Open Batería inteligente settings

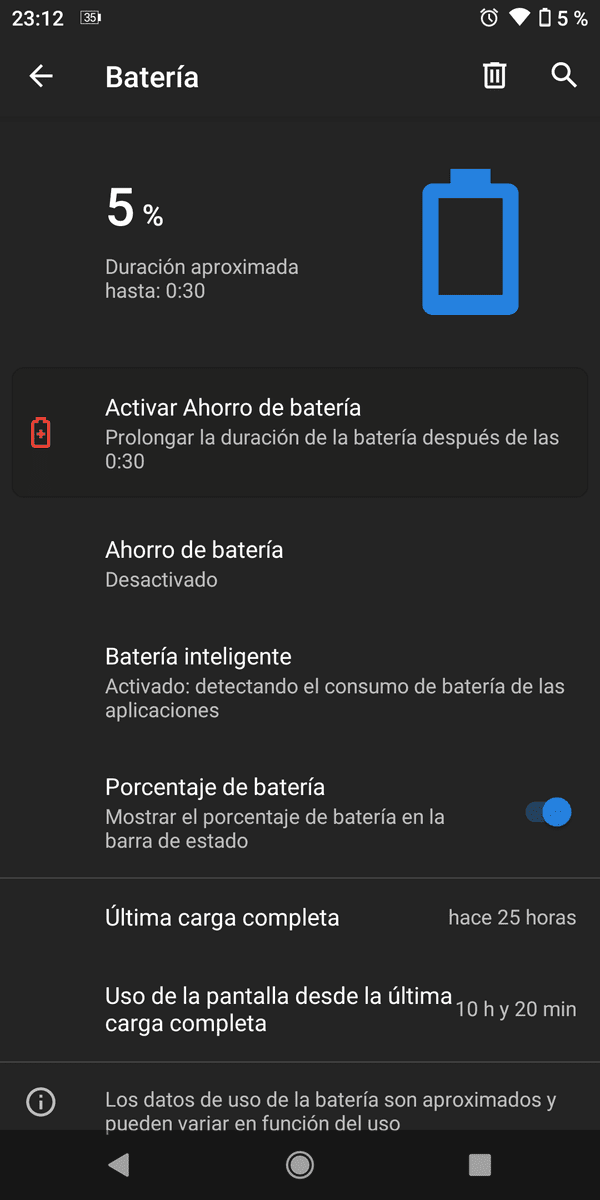[300, 682]
